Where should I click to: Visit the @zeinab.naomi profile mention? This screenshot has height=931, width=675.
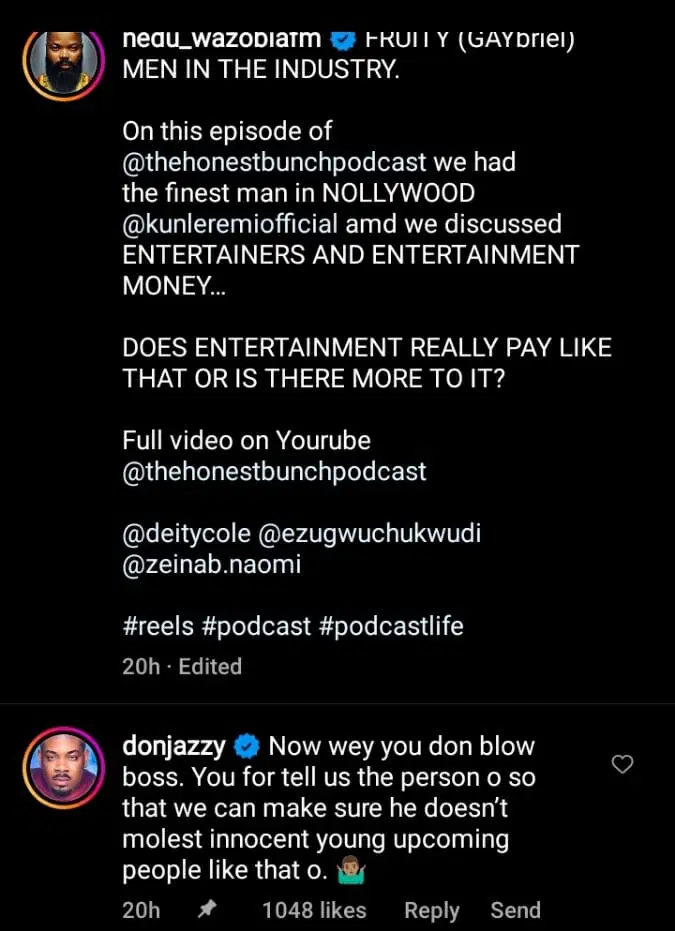pyautogui.click(x=211, y=565)
